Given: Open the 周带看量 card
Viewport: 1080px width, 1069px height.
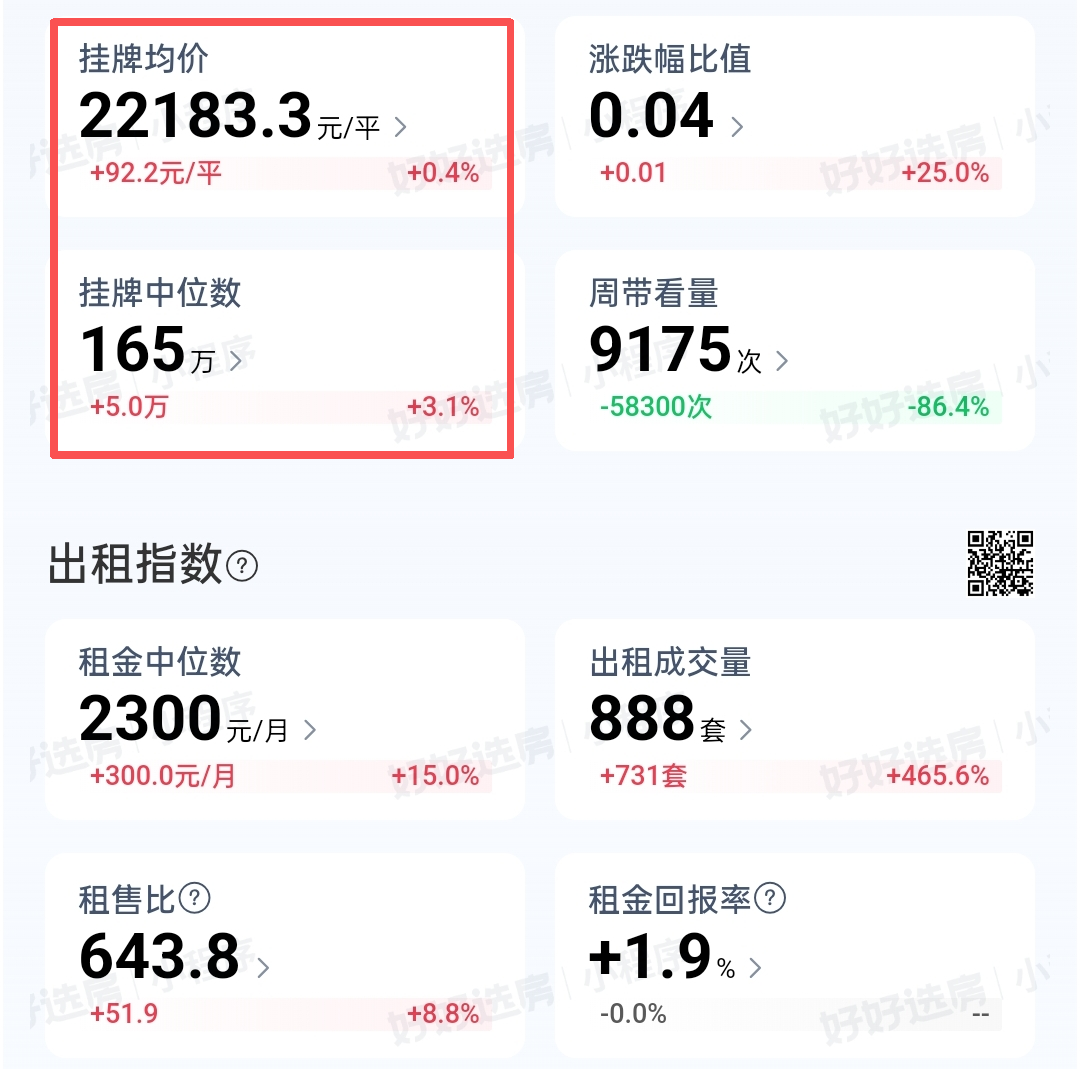Looking at the screenshot, I should pos(794,350).
